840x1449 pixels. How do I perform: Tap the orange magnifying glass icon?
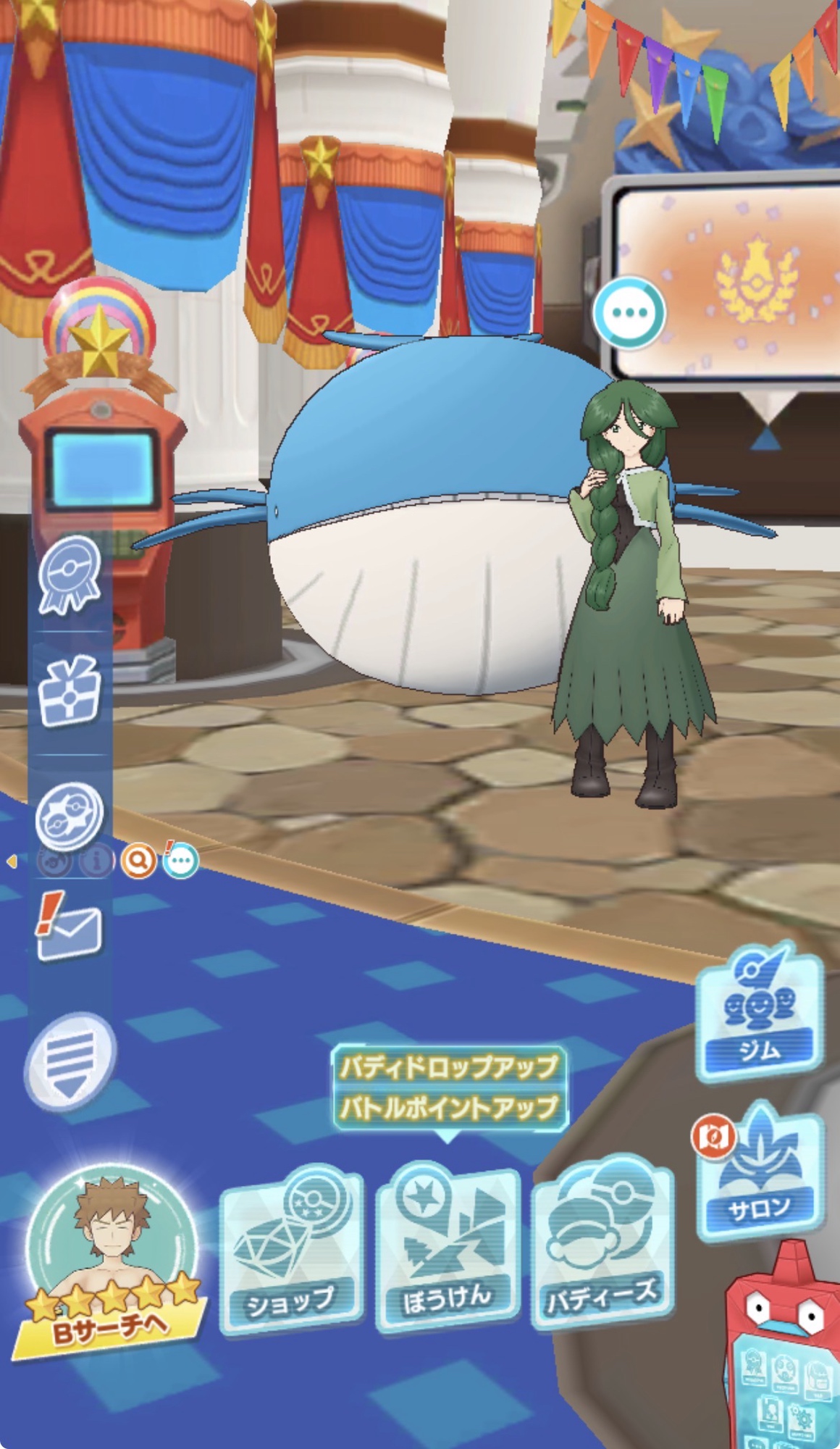click(x=138, y=861)
